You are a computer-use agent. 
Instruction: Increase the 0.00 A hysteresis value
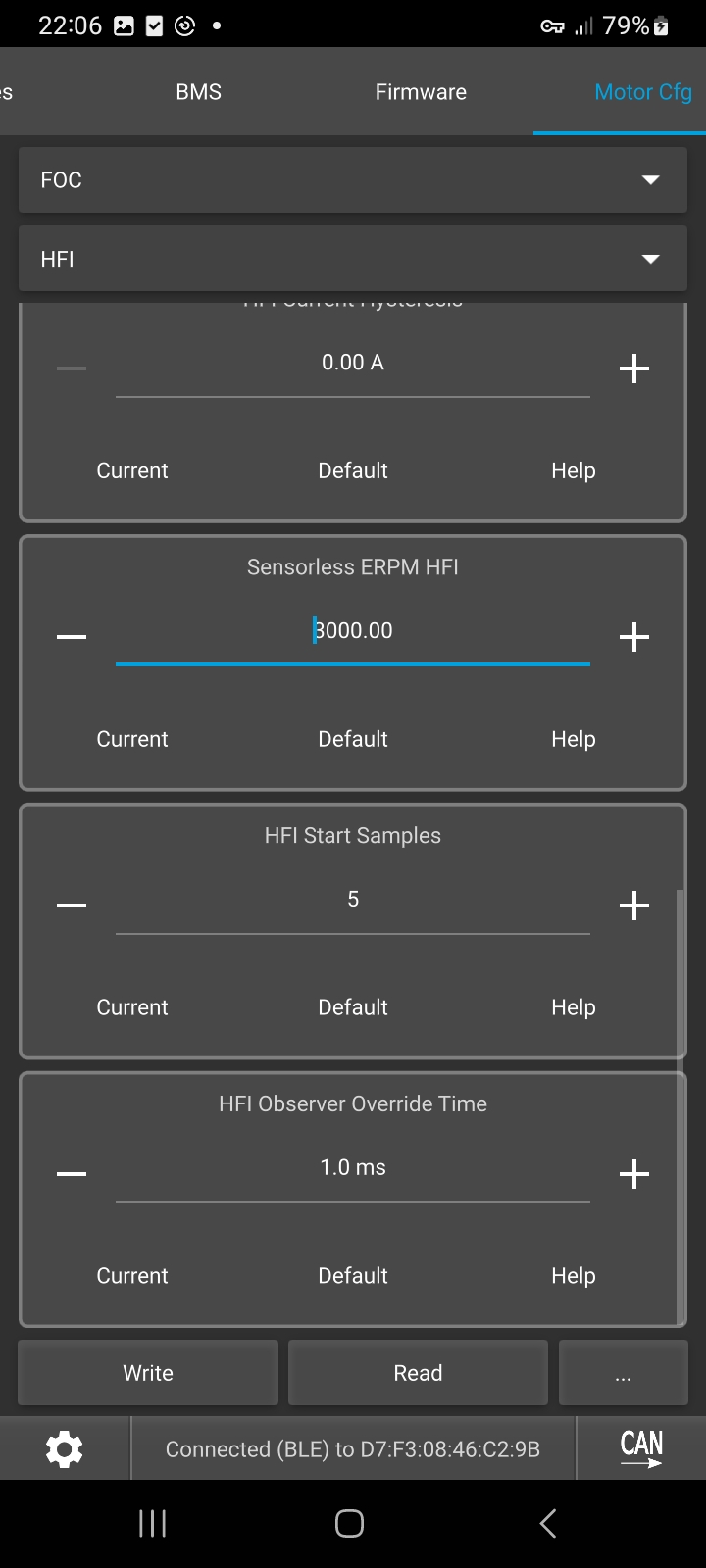pyautogui.click(x=634, y=369)
